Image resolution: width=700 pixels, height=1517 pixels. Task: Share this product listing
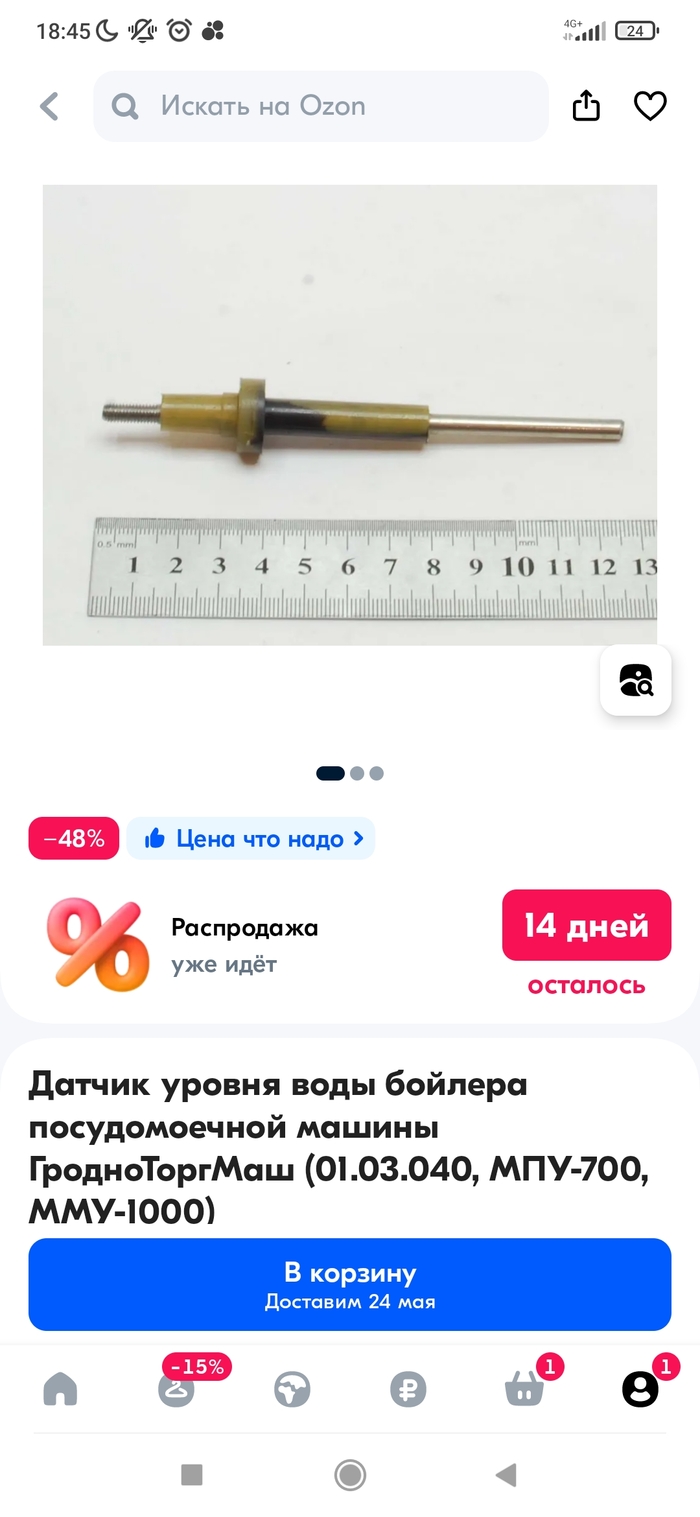point(586,106)
